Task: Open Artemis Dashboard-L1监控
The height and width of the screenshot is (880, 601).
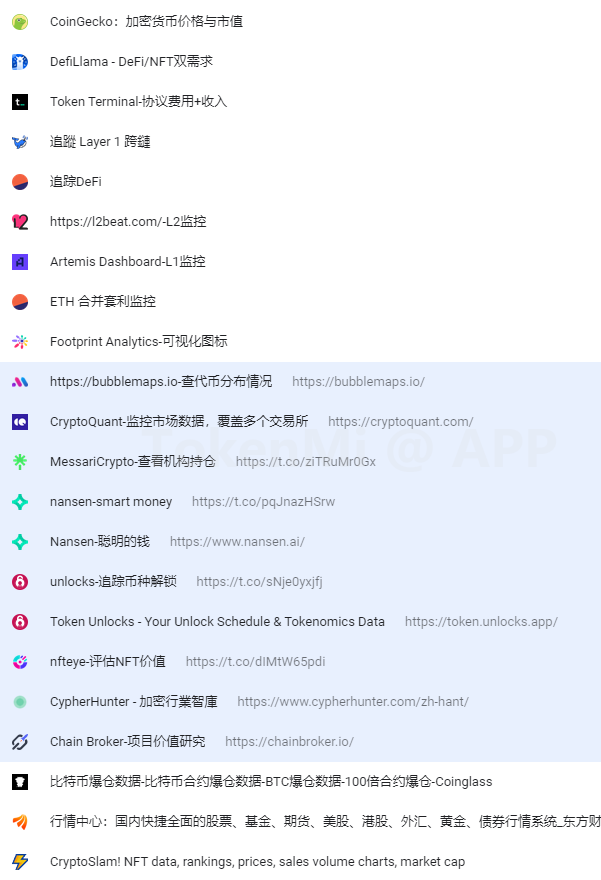Action: pos(127,261)
